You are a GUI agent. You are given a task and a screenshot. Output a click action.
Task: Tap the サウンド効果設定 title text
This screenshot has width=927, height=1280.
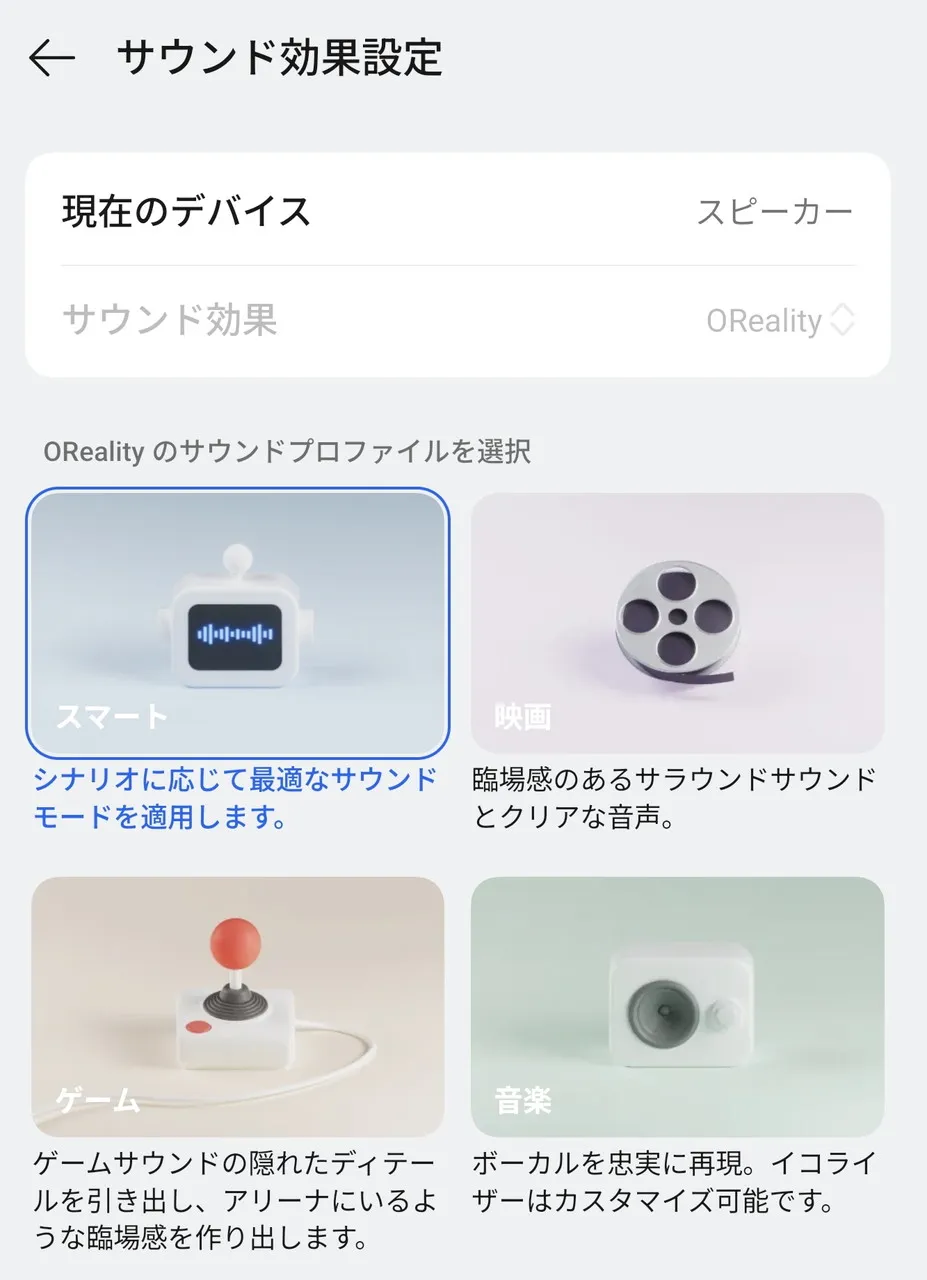[x=280, y=57]
